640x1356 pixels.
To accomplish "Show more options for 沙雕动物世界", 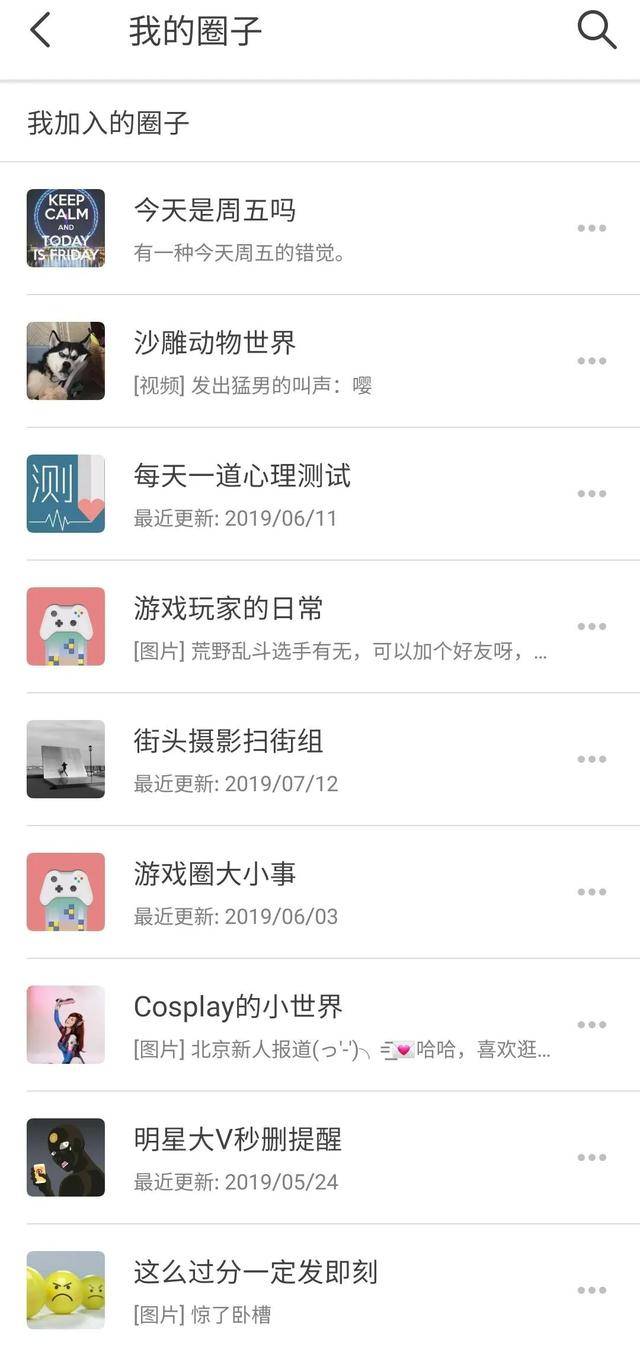I will point(591,361).
